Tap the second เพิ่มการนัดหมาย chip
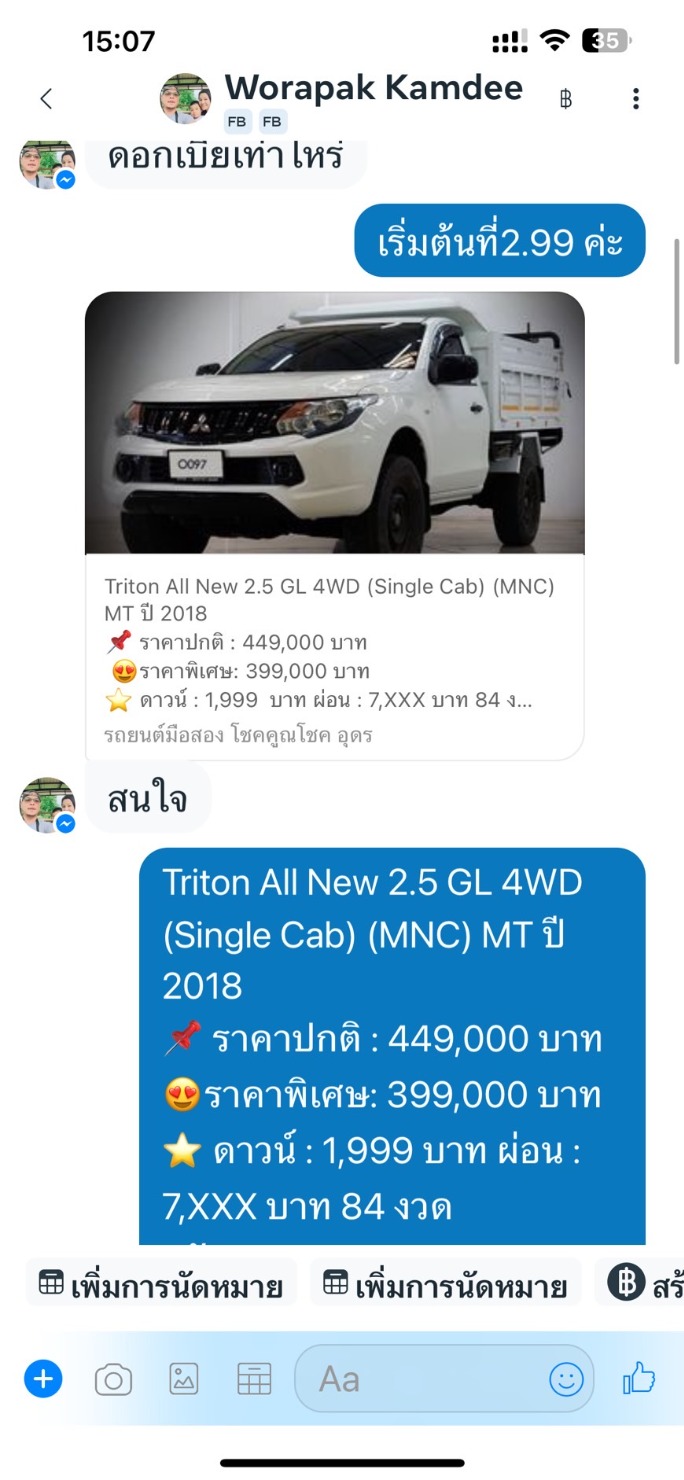Viewport: 684px width, 1480px height. tap(446, 1285)
